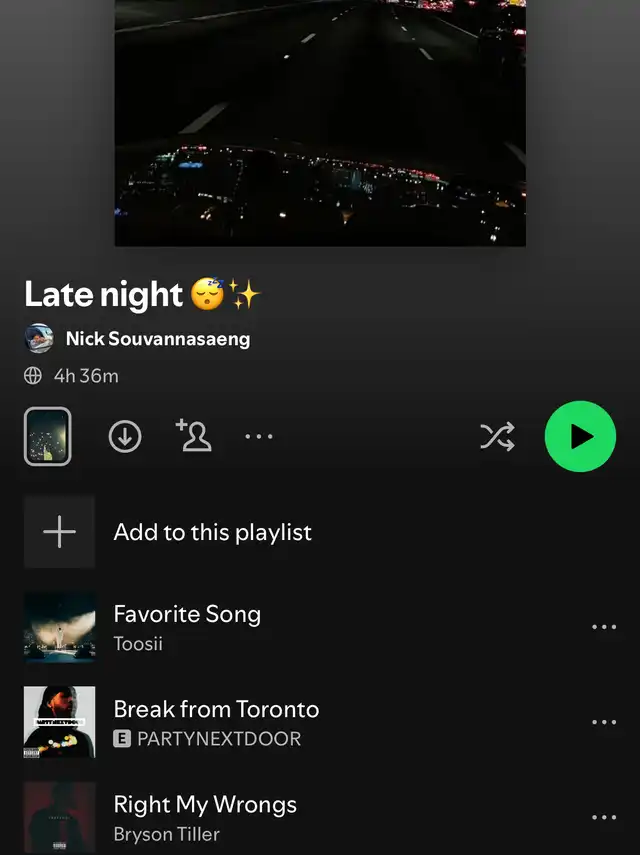Play Favorite Song by Toosii

(187, 627)
